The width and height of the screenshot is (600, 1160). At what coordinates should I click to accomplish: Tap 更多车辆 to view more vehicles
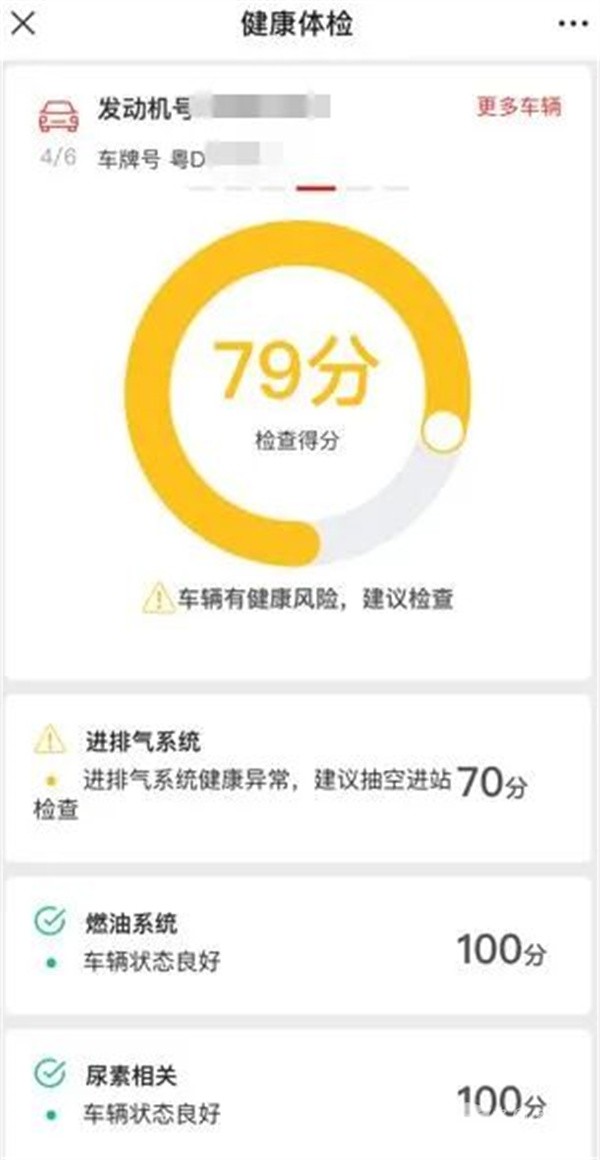[518, 108]
